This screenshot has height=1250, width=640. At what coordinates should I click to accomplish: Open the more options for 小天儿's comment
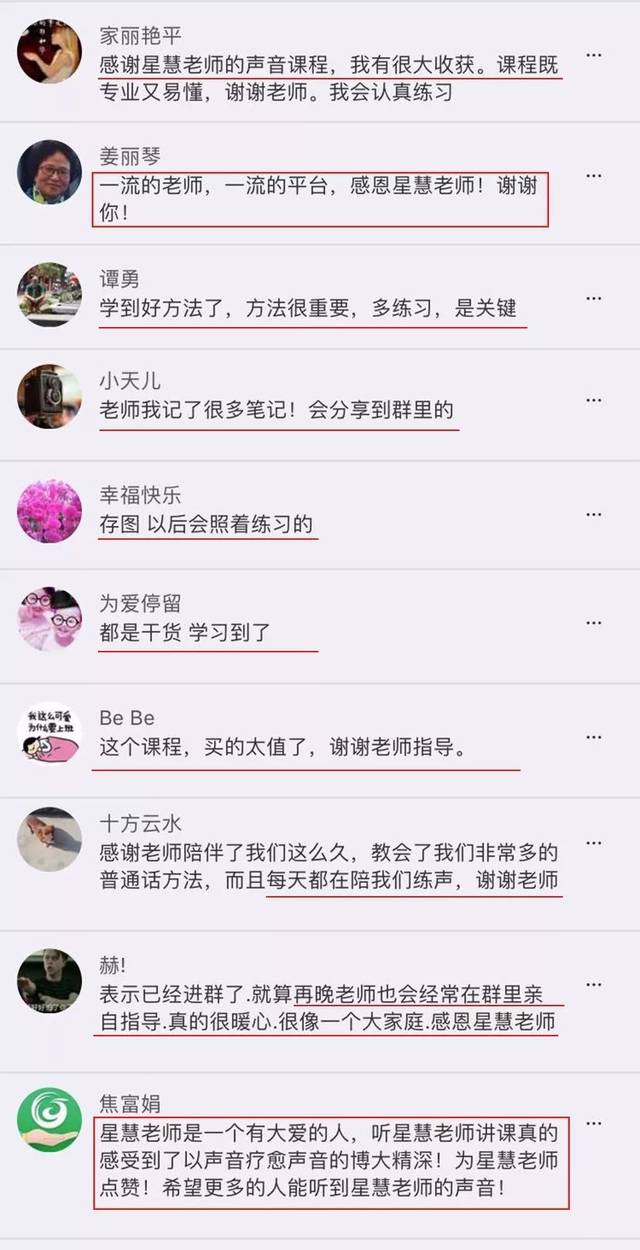point(594,400)
